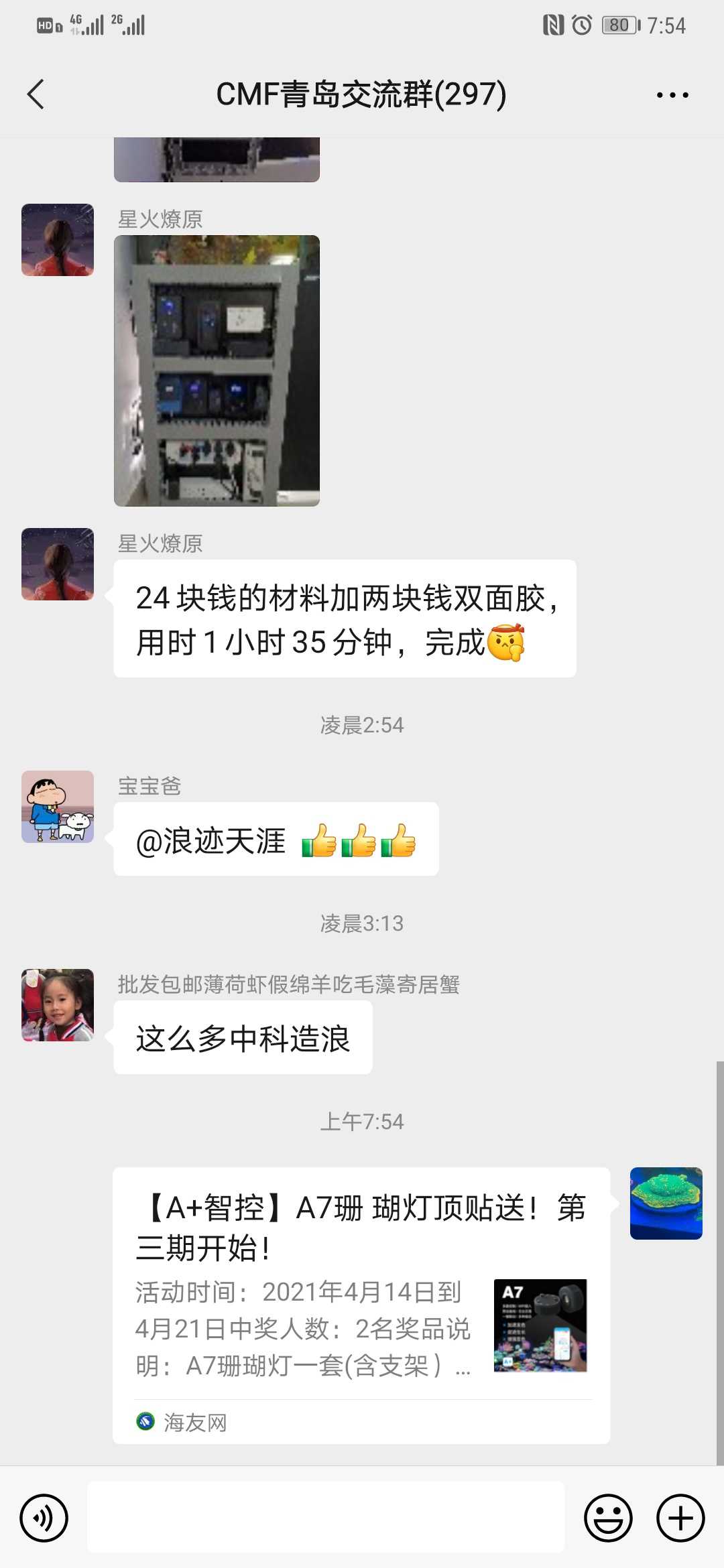The width and height of the screenshot is (724, 1568).
Task: Open the partially visible image at the top
Action: 217,159
